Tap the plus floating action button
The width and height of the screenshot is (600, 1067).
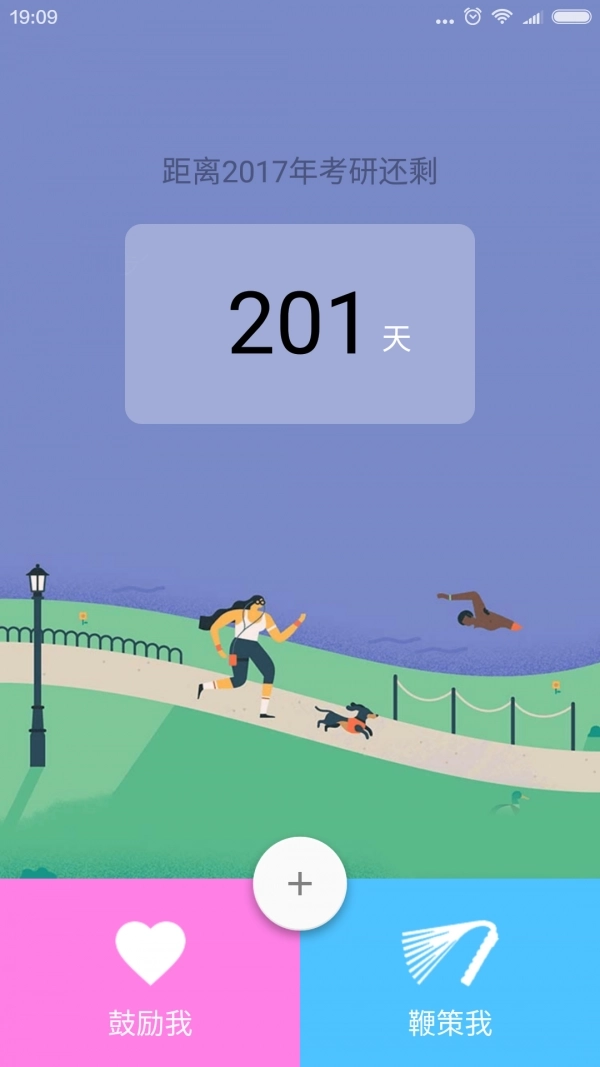pos(300,884)
